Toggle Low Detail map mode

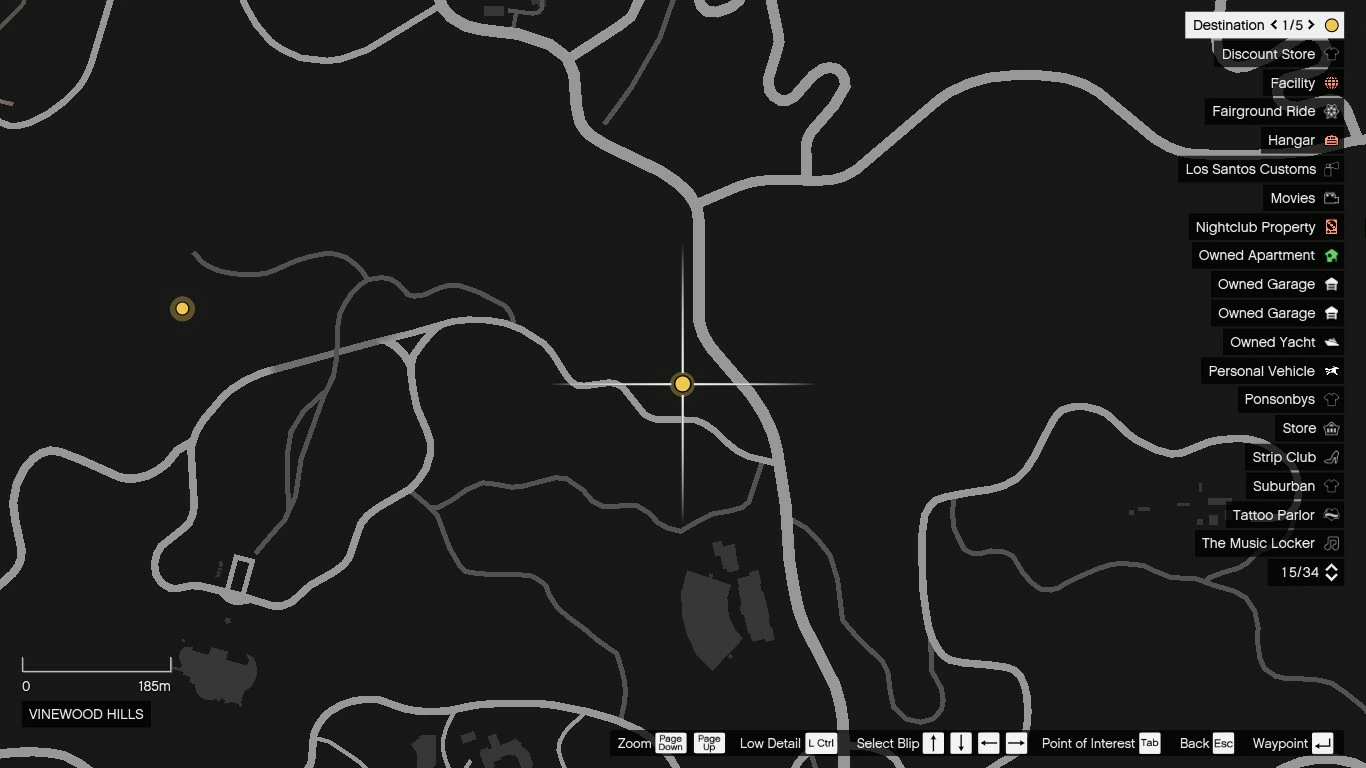[x=821, y=743]
